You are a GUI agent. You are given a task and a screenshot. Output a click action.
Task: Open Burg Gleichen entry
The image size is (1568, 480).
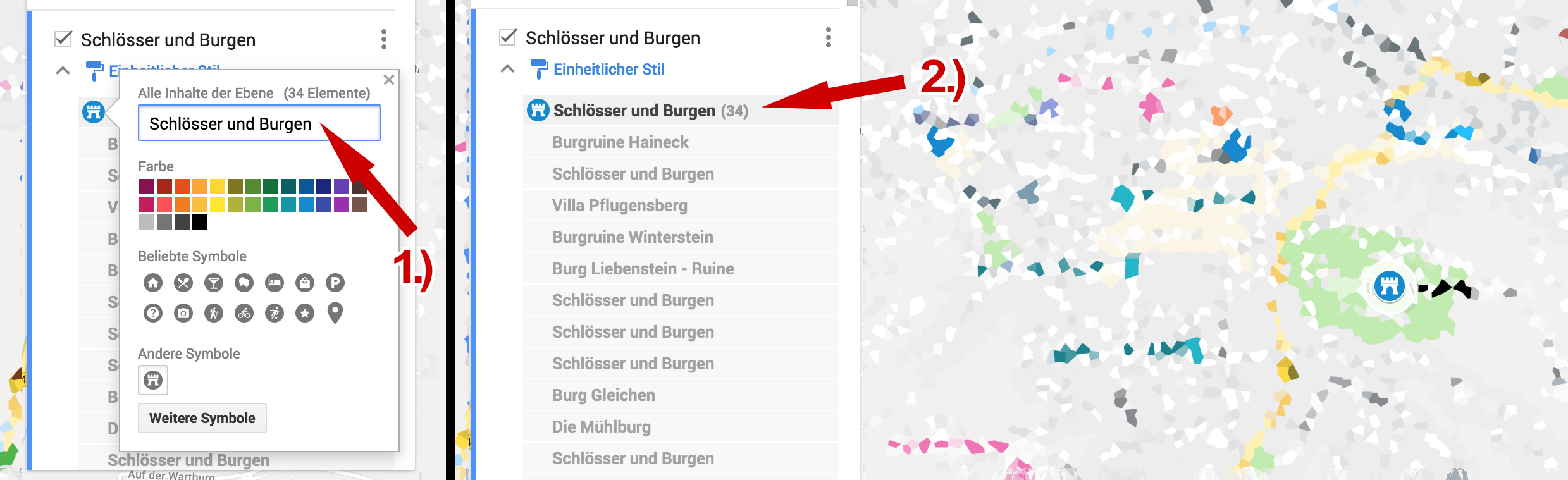click(x=603, y=395)
